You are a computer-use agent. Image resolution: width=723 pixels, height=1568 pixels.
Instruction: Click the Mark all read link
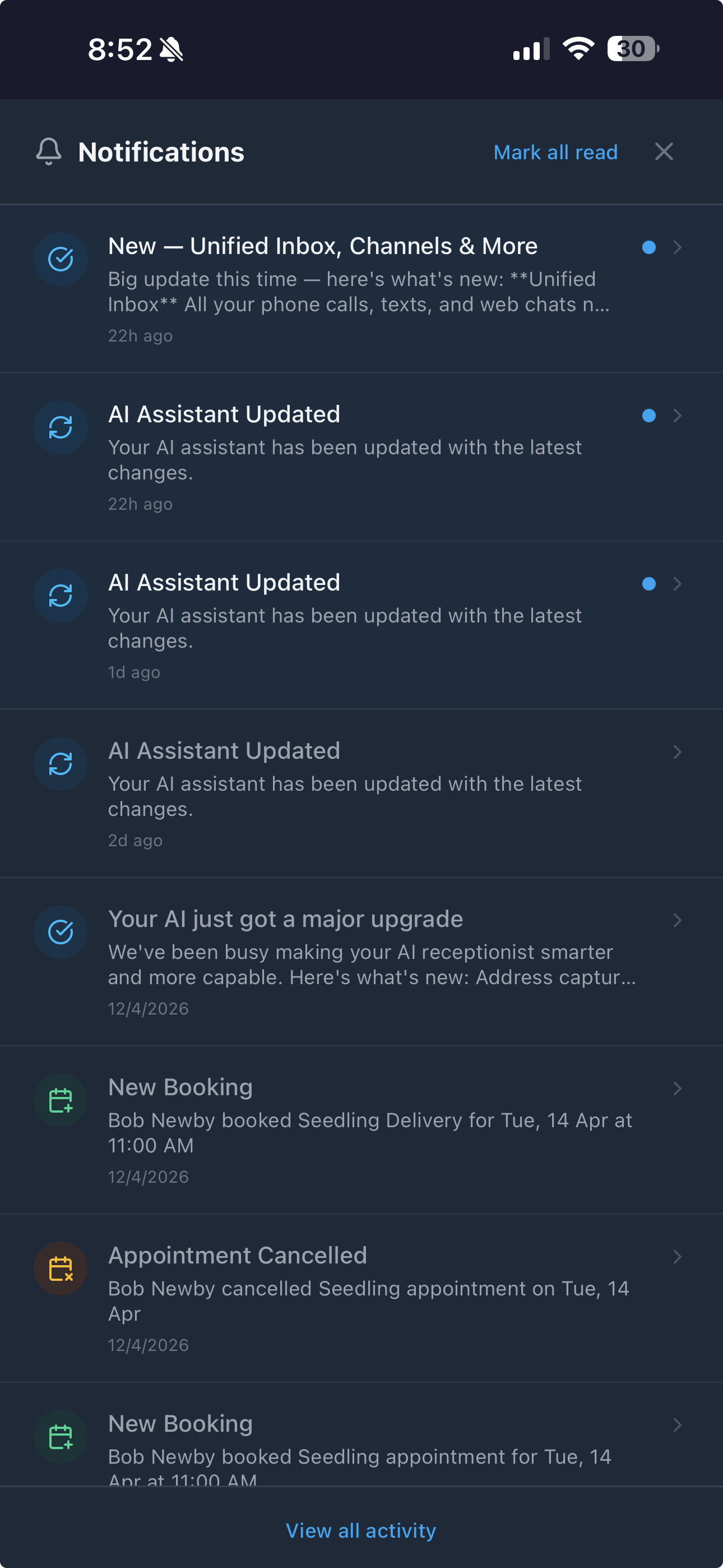(x=555, y=151)
